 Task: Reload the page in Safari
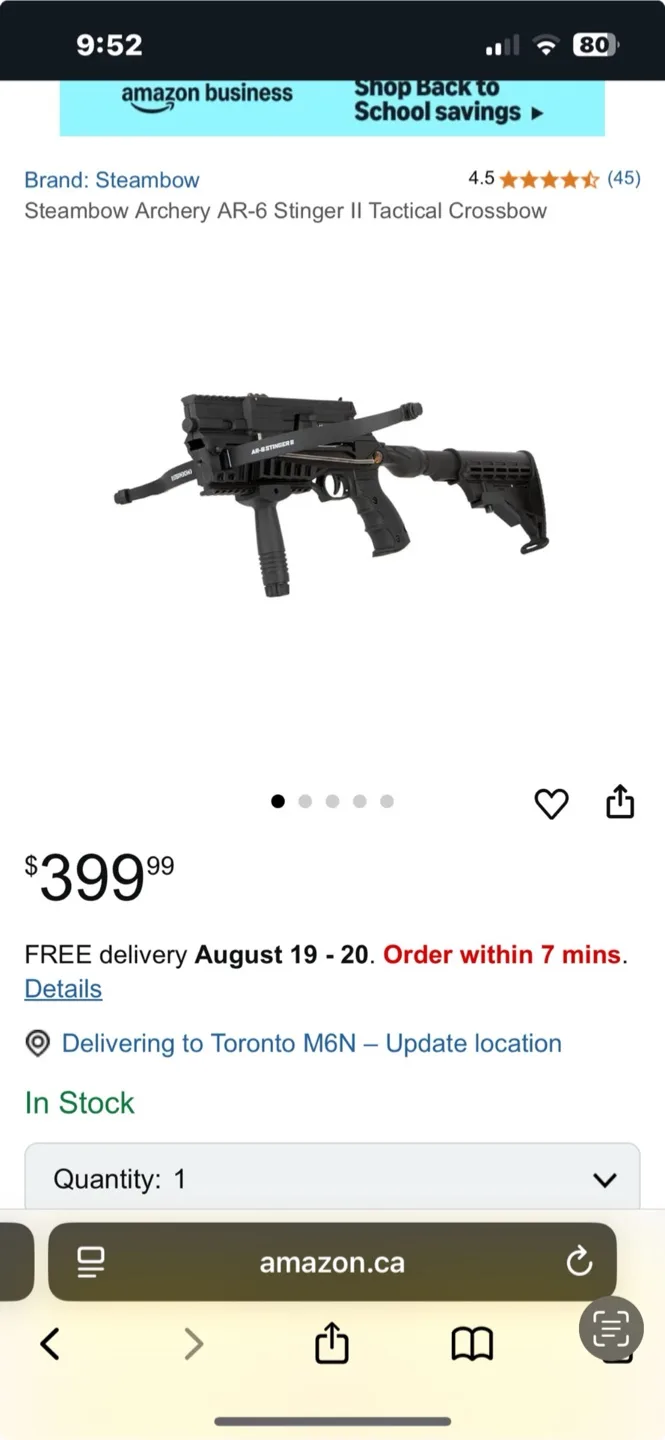[x=579, y=1263]
